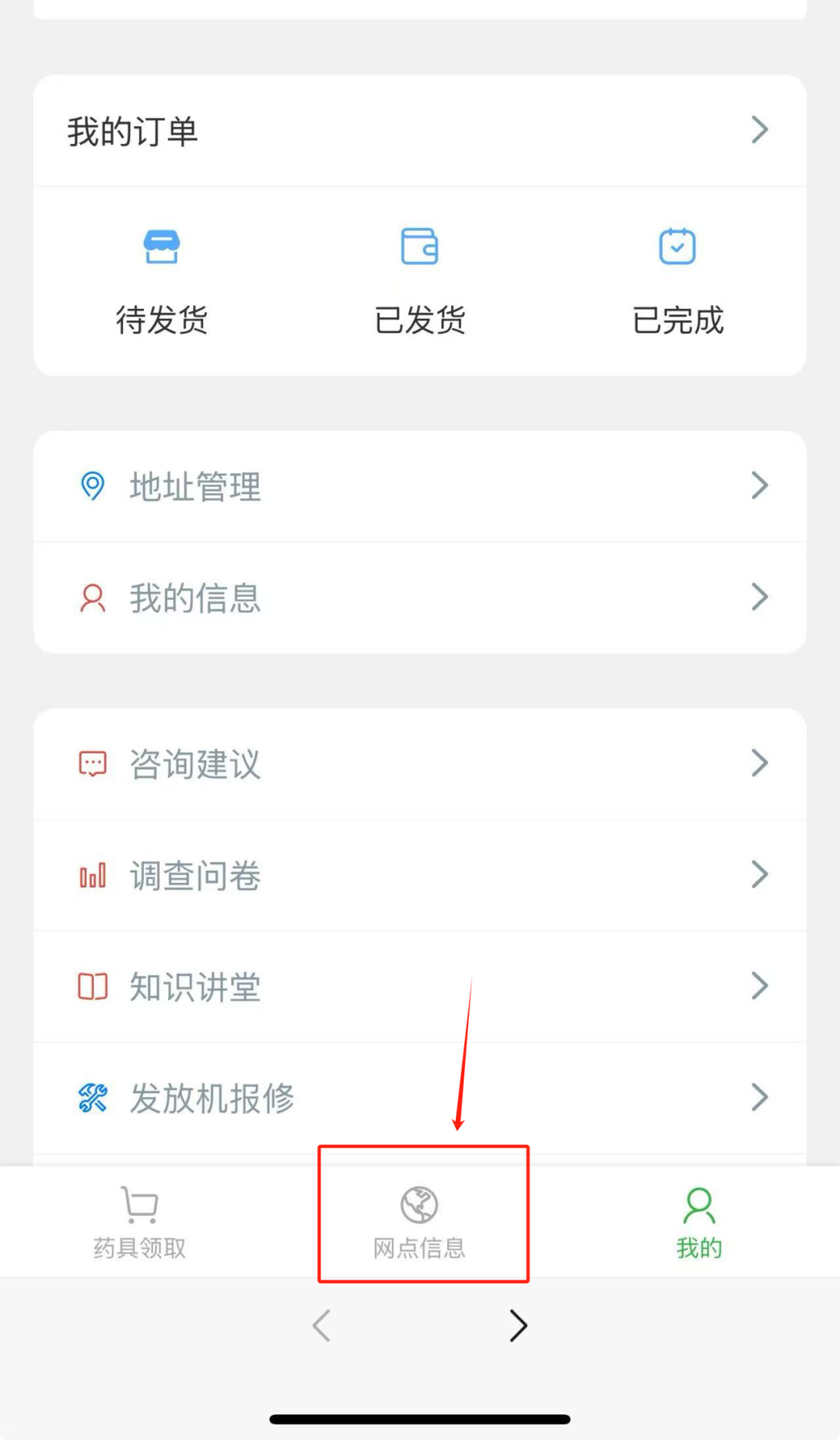Open 地址管理 address management
840x1440 pixels.
click(x=420, y=486)
